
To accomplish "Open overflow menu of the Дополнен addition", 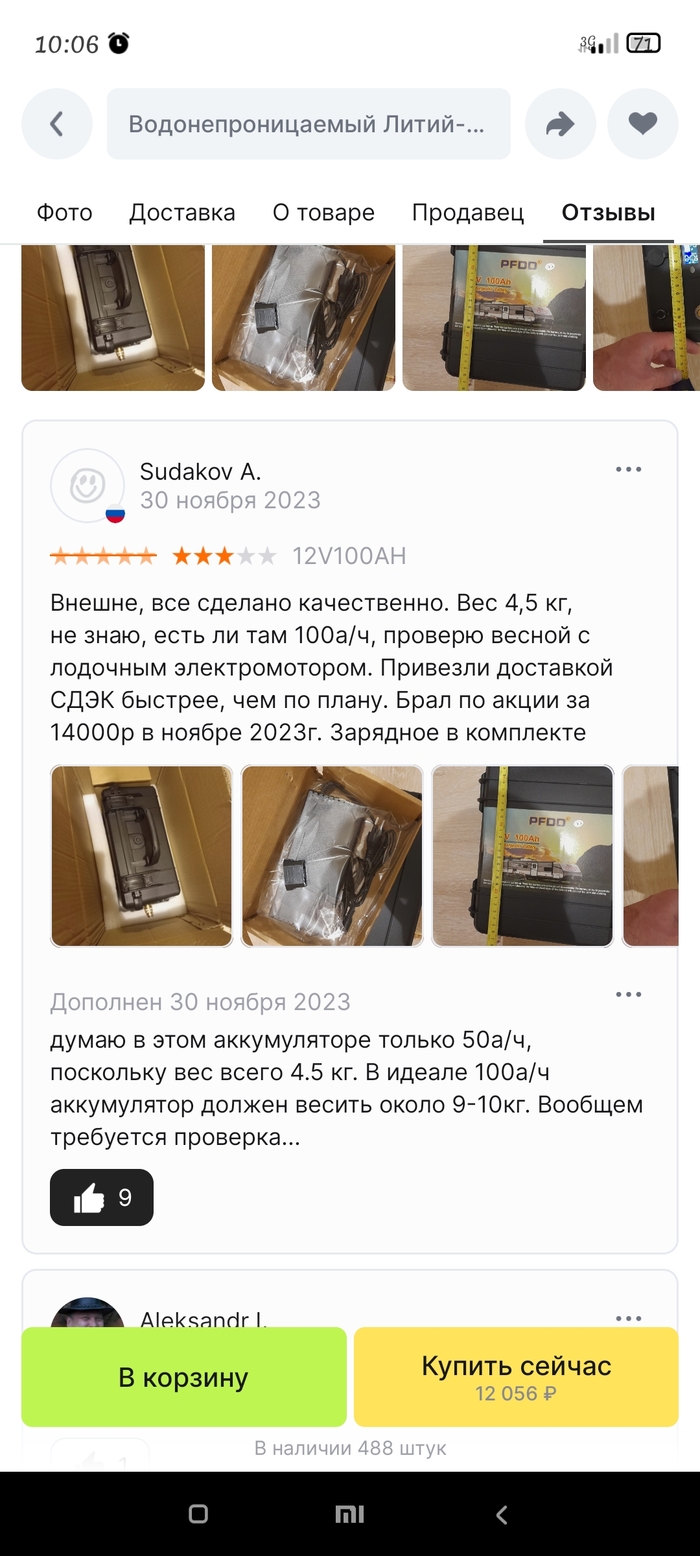I will [628, 994].
